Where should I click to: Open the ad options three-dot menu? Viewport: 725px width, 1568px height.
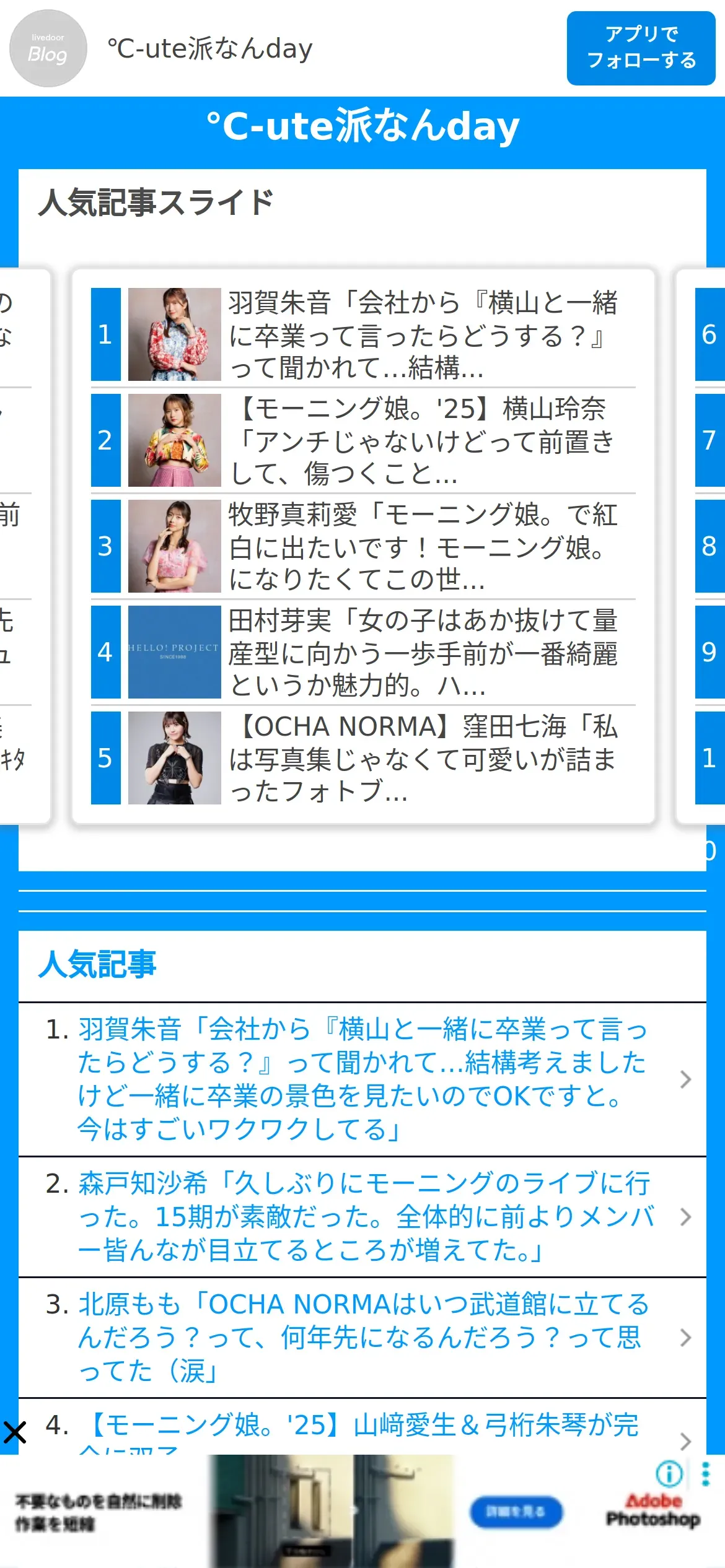705,1474
